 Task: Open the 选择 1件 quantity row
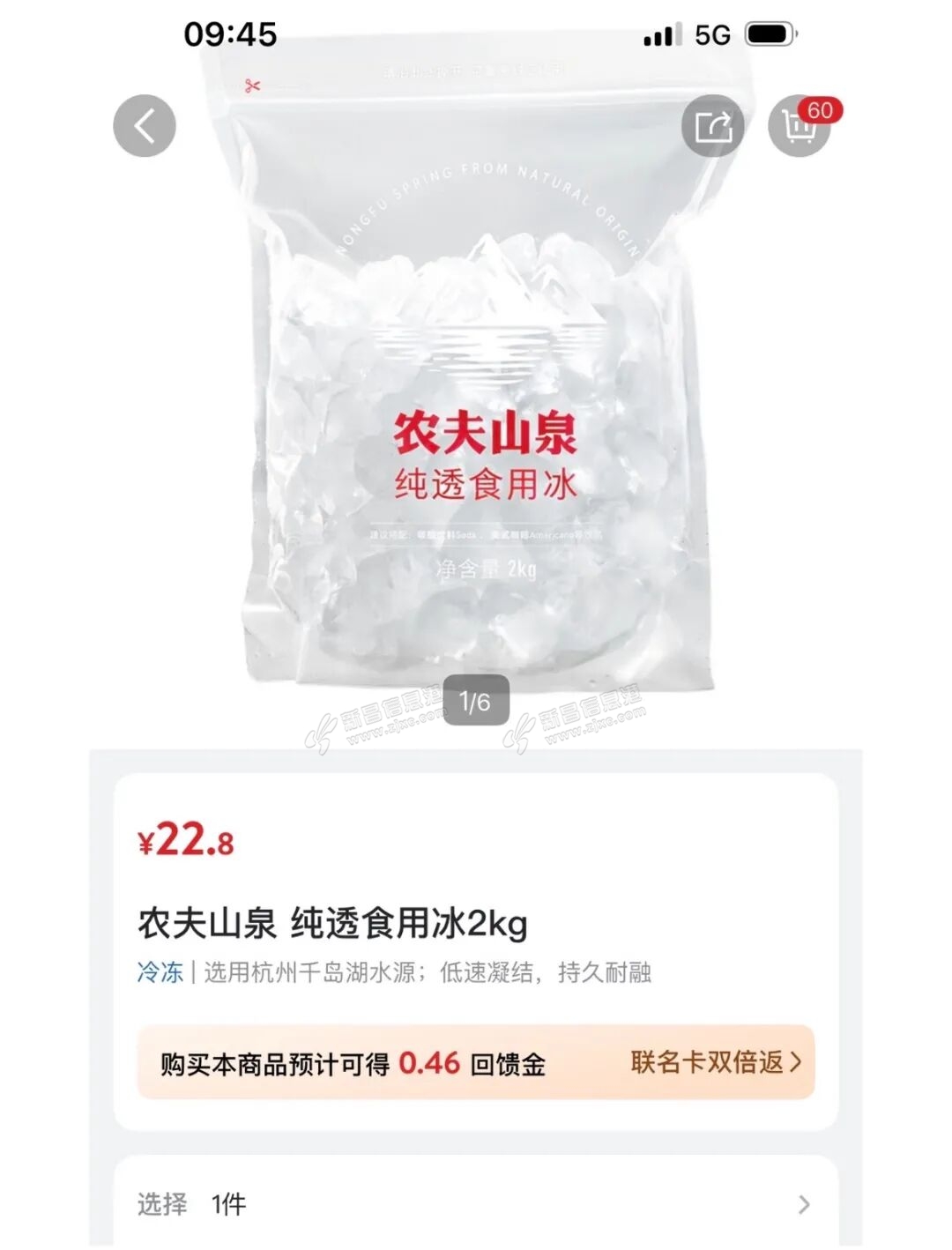coord(475,1204)
